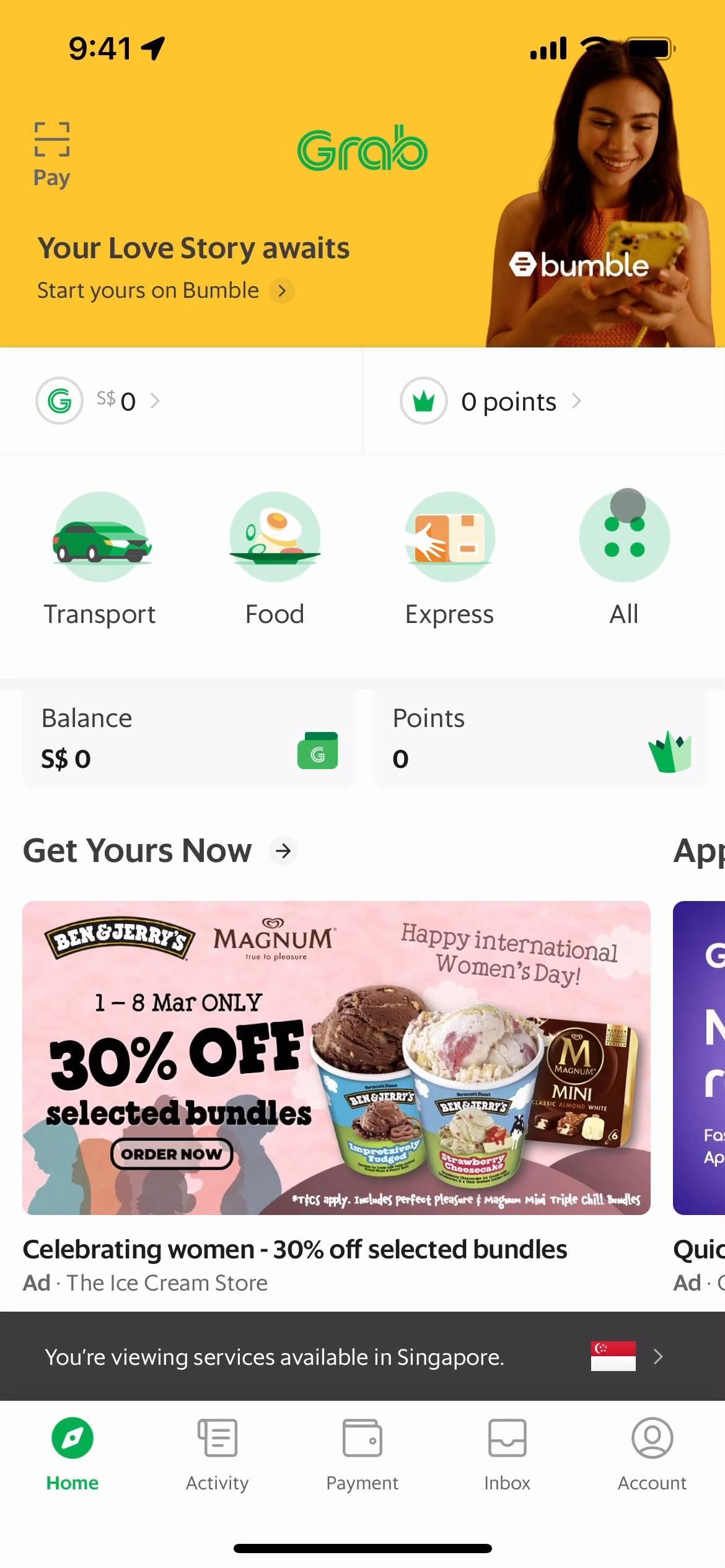Open the Start yours on Bumble banner

(165, 290)
